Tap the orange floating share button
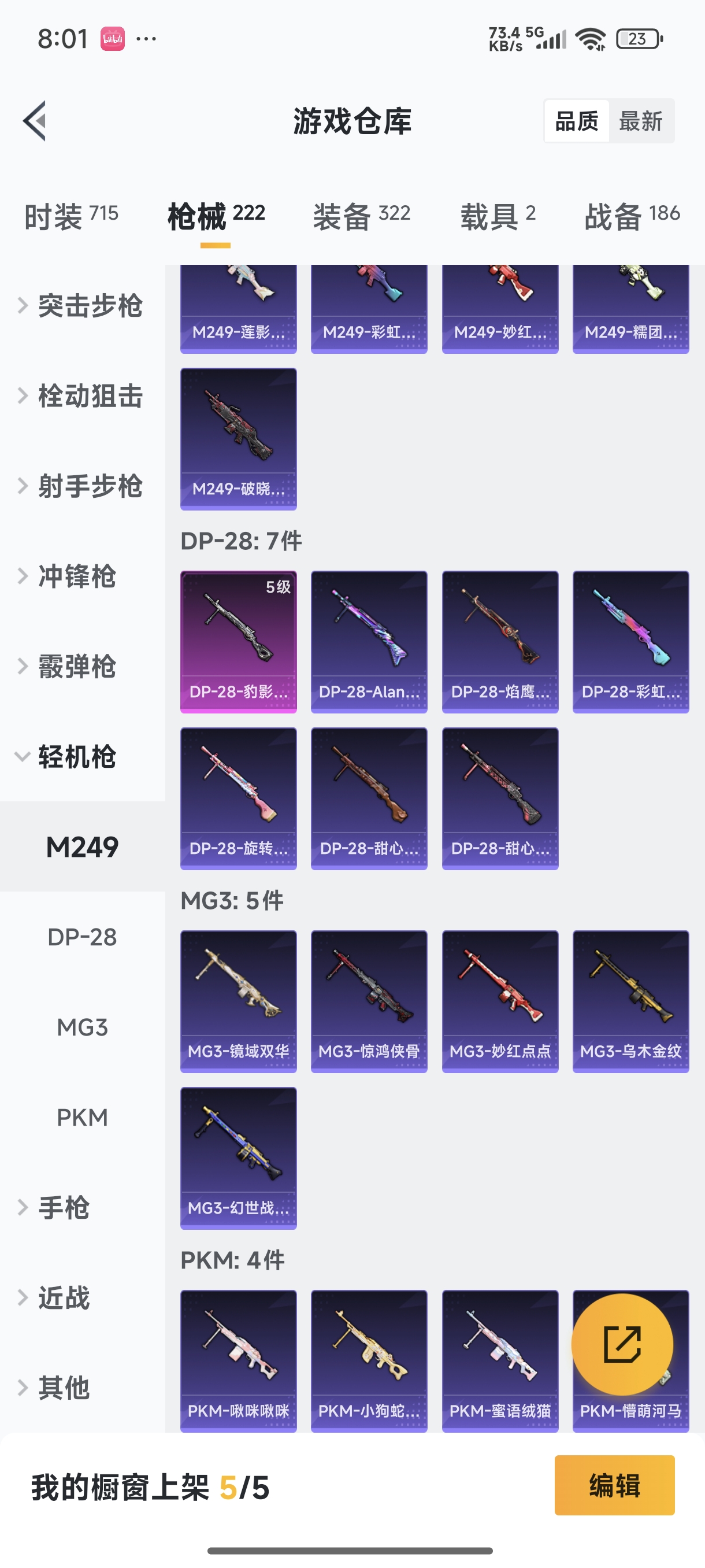The image size is (705, 1568). (622, 1344)
